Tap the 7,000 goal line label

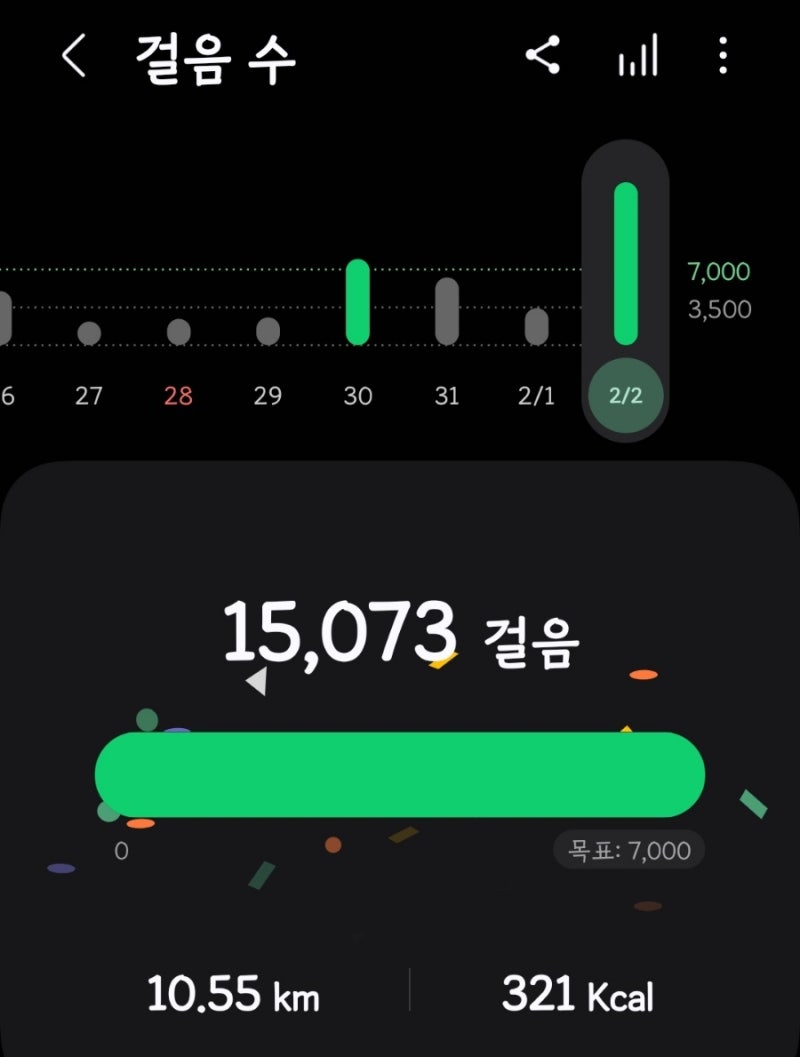pyautogui.click(x=719, y=271)
